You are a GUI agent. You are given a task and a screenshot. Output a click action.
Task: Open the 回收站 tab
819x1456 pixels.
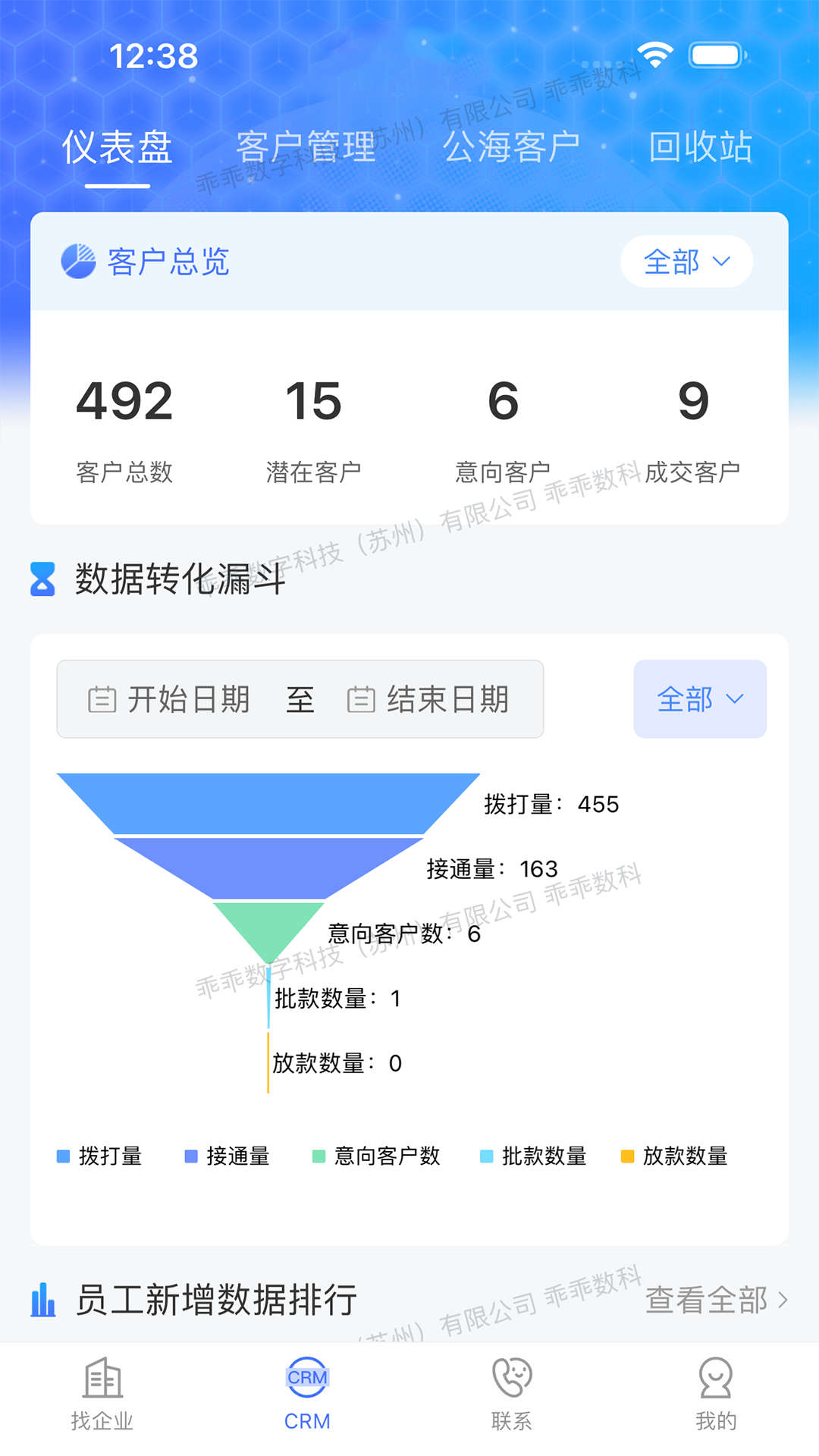point(700,147)
